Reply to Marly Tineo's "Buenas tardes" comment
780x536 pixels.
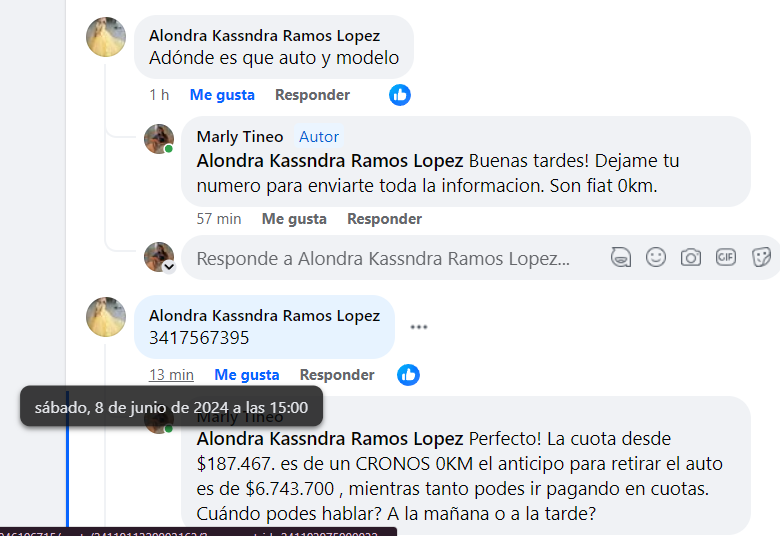click(384, 219)
